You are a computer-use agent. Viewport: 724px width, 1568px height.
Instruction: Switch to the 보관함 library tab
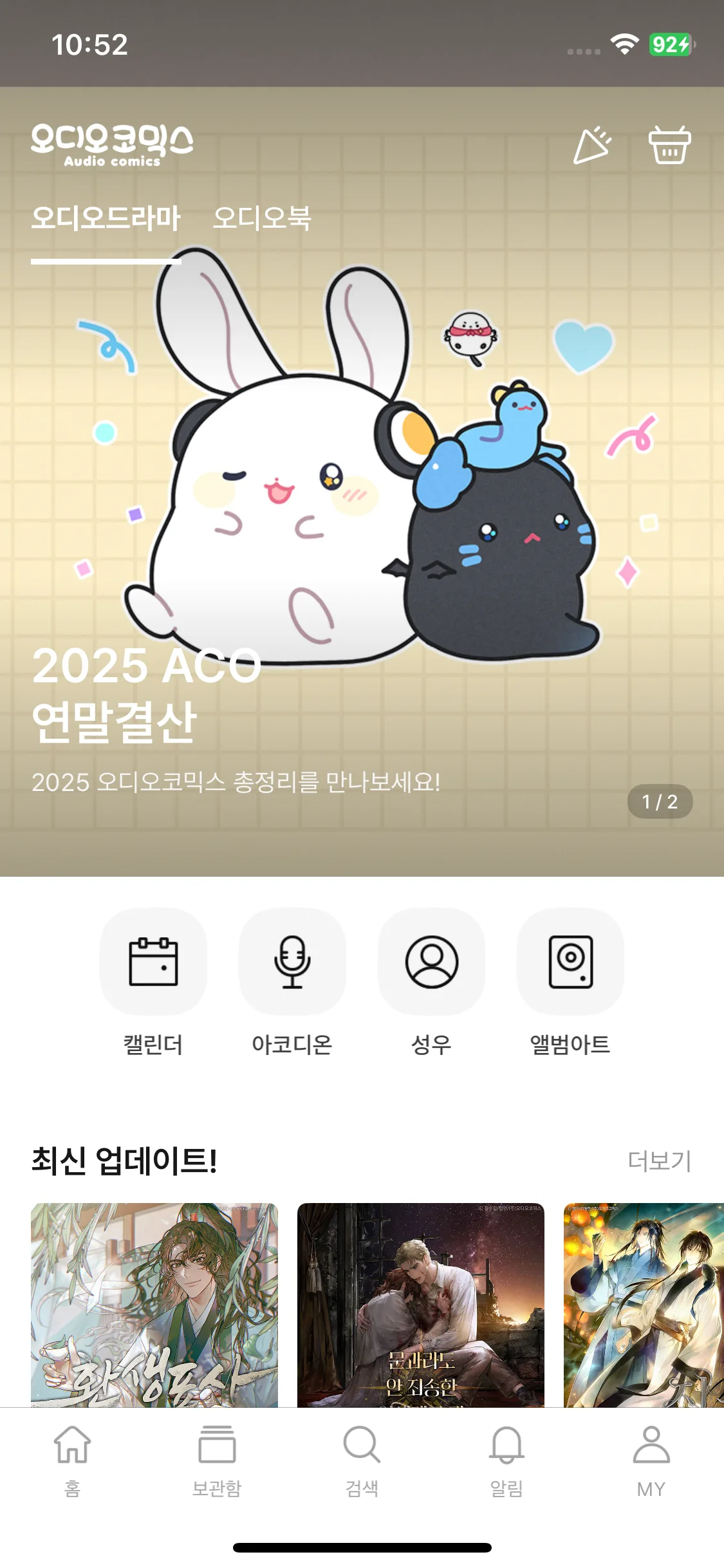coord(217,1458)
